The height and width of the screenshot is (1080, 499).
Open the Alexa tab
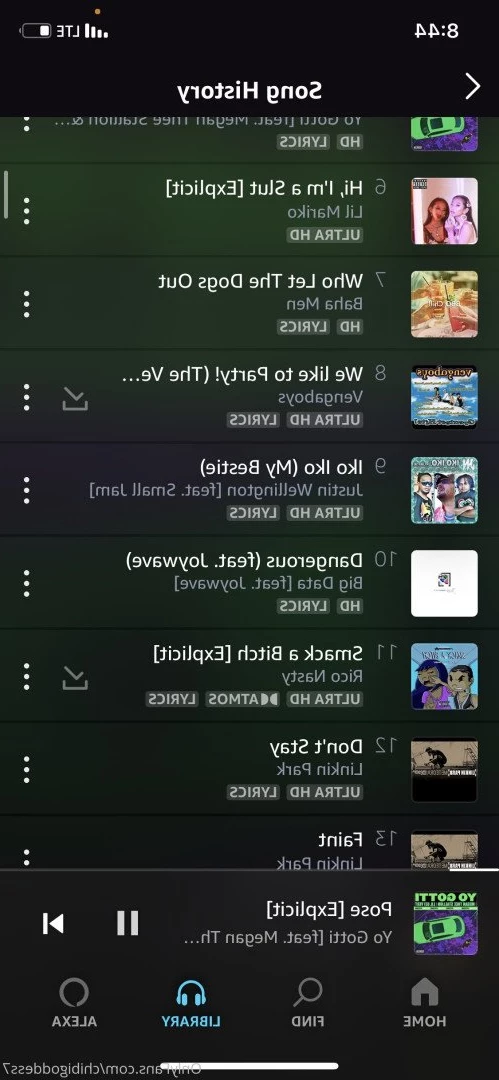point(74,1003)
